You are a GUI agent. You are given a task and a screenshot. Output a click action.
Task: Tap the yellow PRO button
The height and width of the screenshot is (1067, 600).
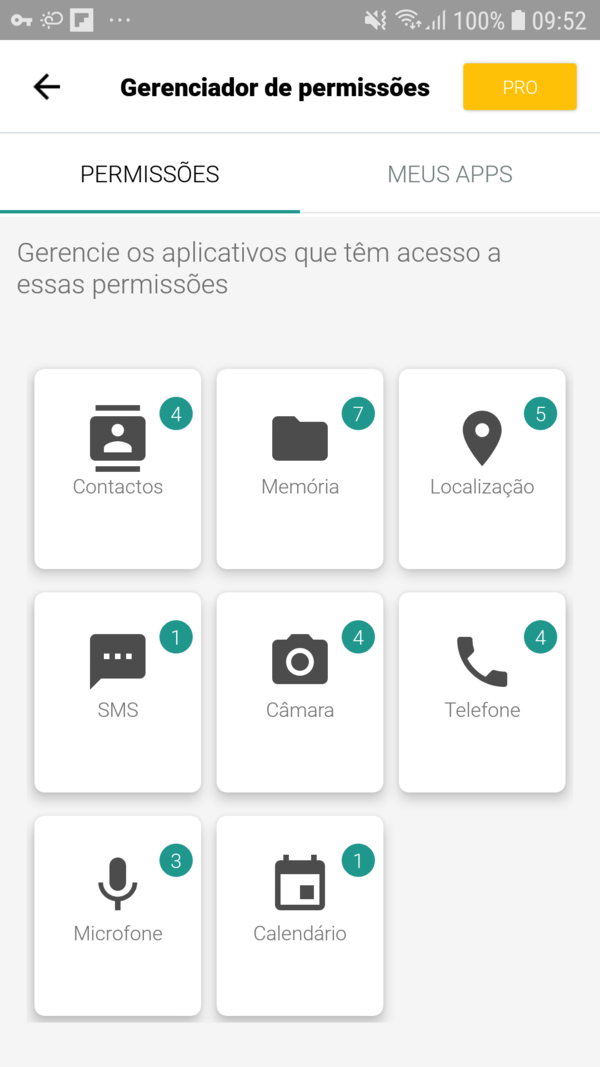tap(519, 87)
